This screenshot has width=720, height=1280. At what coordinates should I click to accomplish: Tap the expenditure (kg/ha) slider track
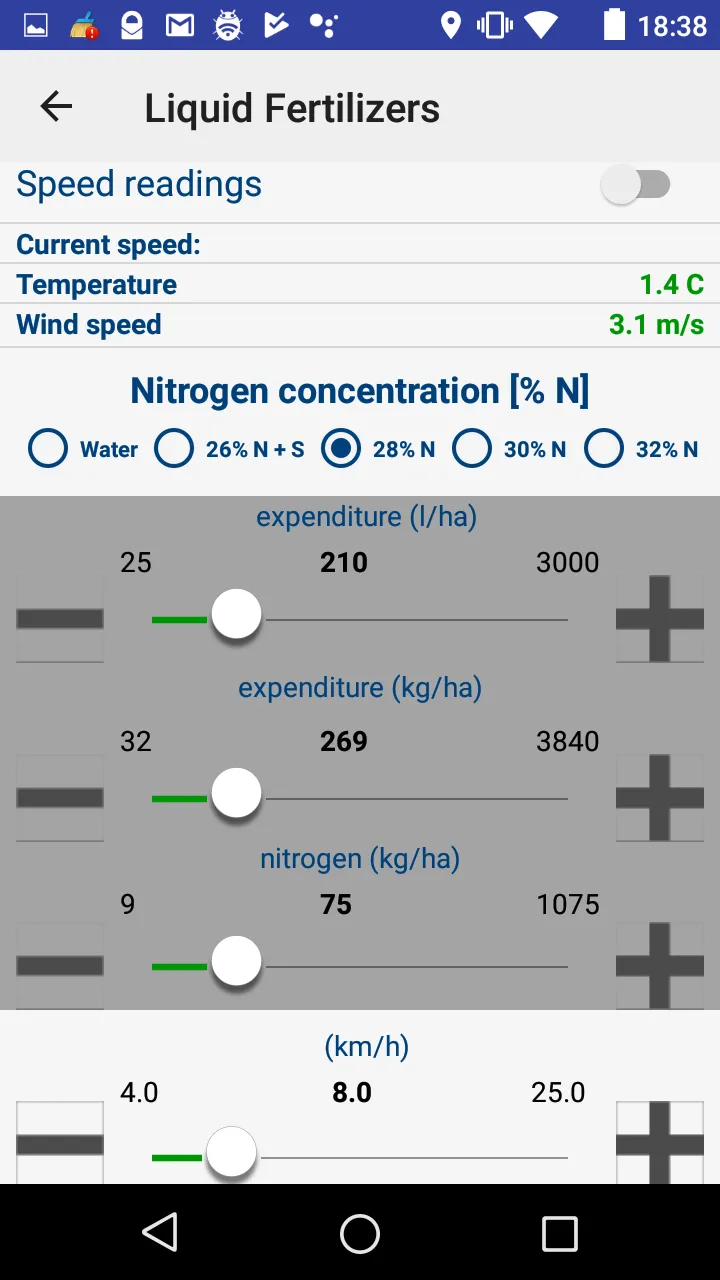click(x=400, y=798)
